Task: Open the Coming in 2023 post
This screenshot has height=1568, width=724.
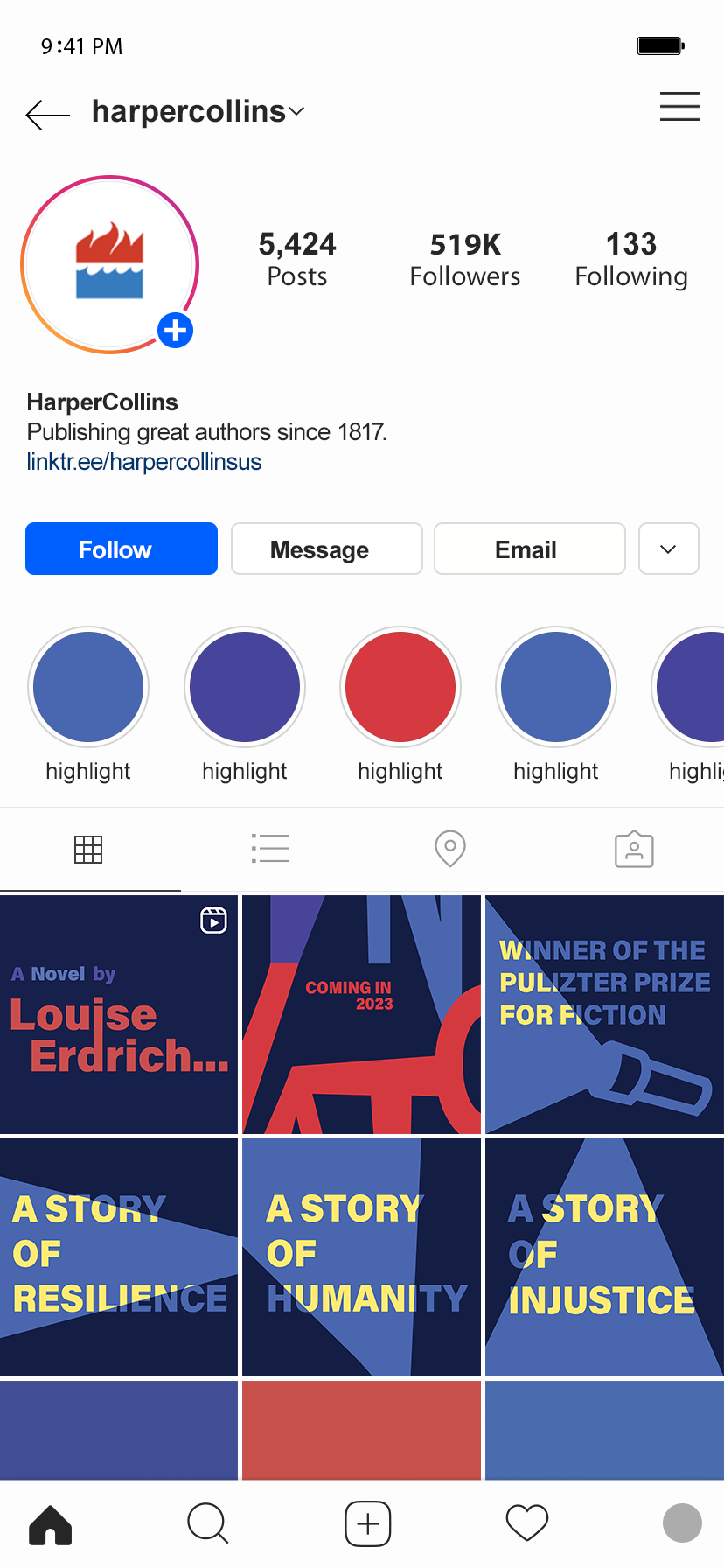Action: 361,1014
